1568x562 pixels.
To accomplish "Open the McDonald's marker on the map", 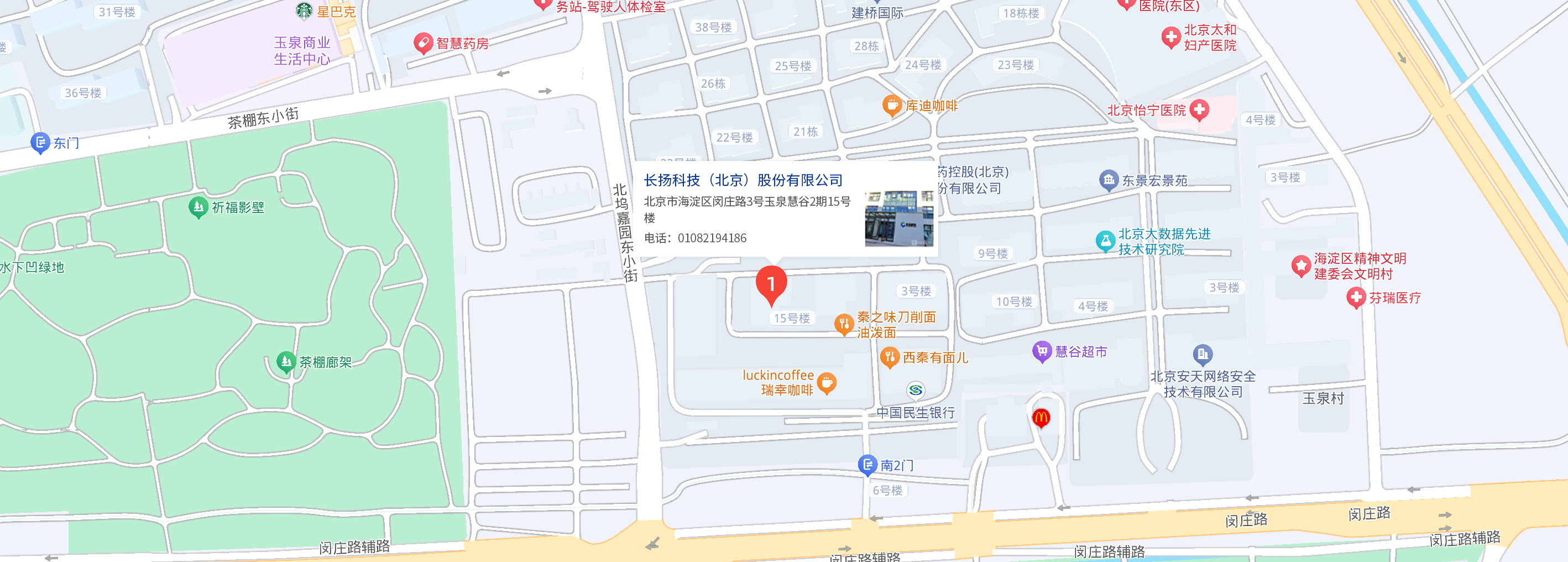I will click(x=1041, y=418).
